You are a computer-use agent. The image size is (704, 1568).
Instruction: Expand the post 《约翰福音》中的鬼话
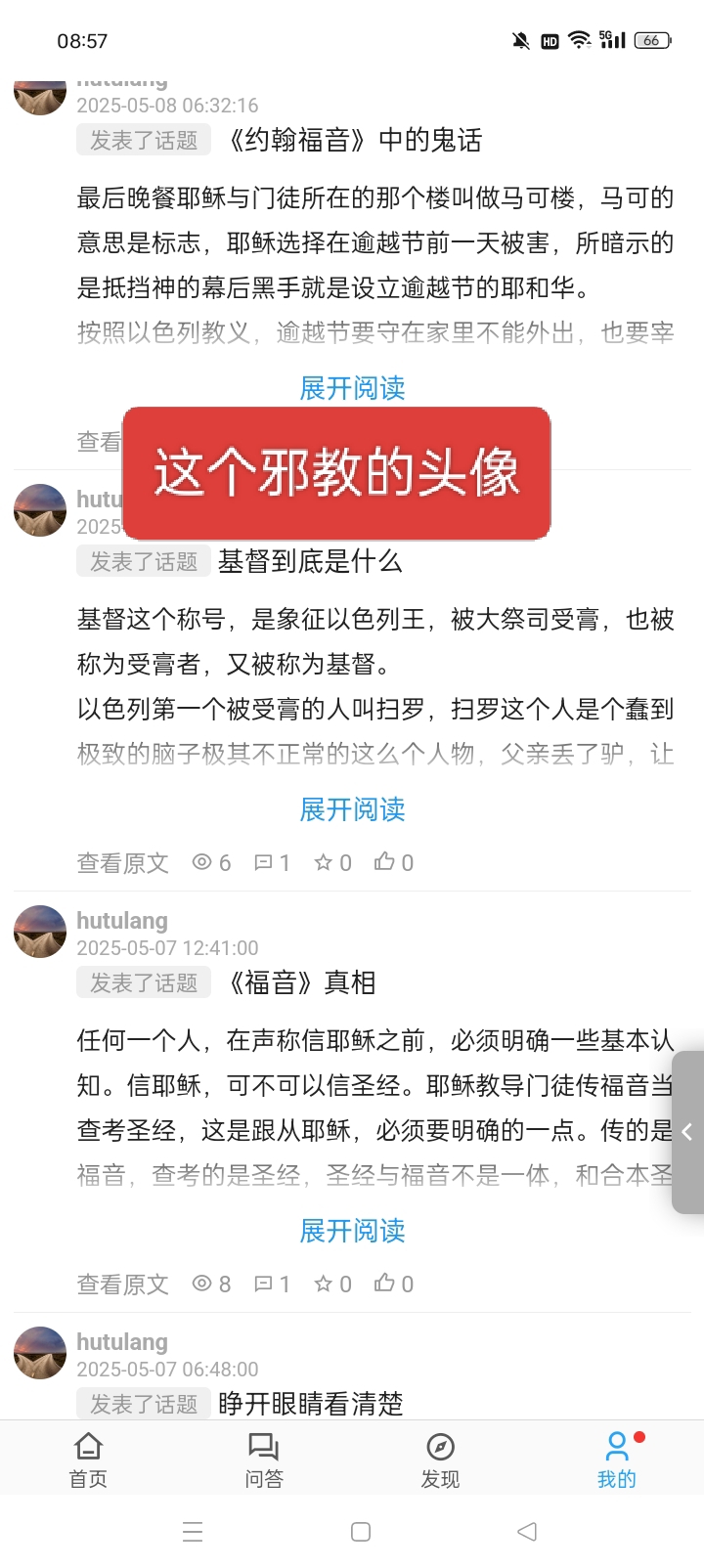point(352,388)
